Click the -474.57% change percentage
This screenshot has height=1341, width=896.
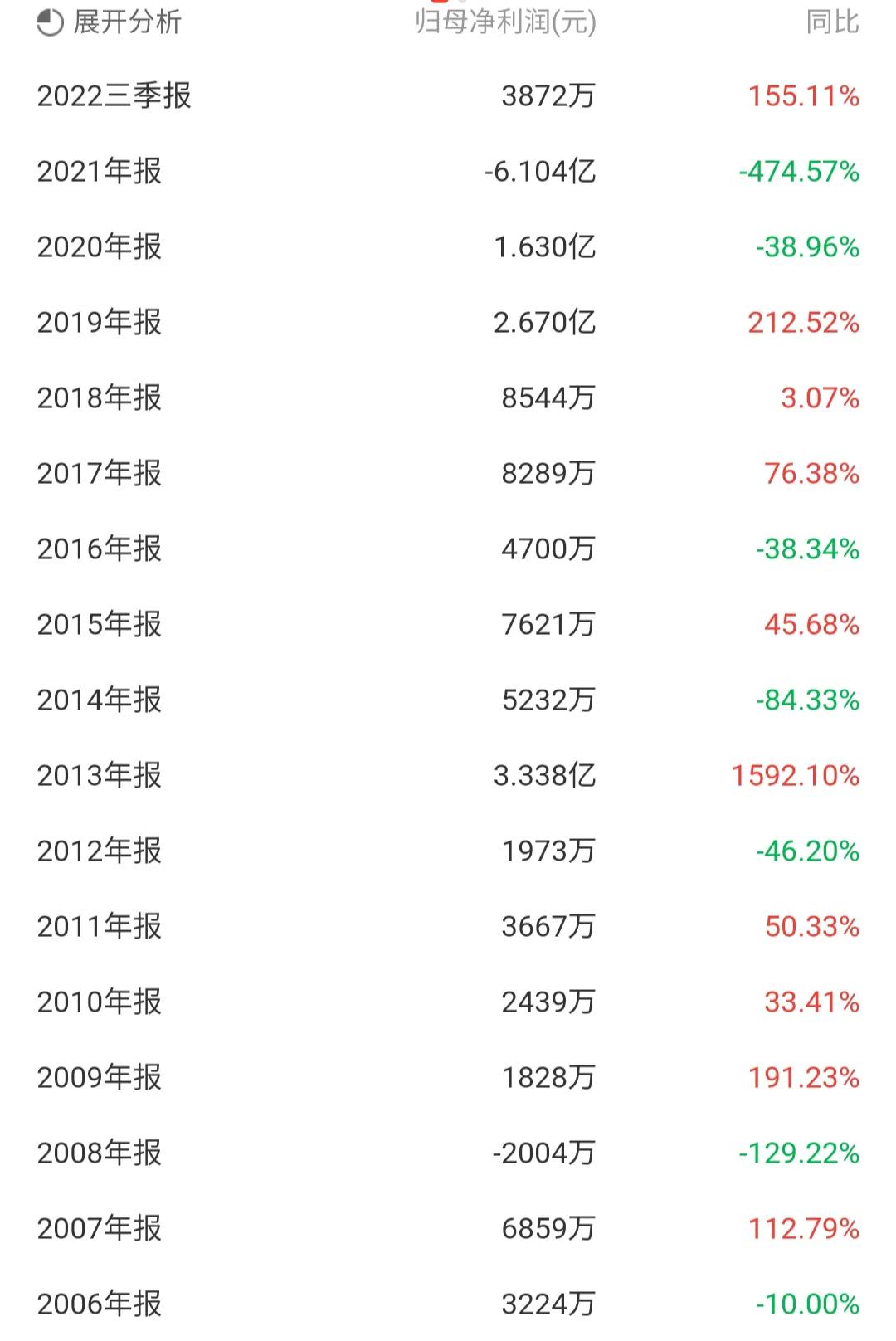click(x=797, y=172)
